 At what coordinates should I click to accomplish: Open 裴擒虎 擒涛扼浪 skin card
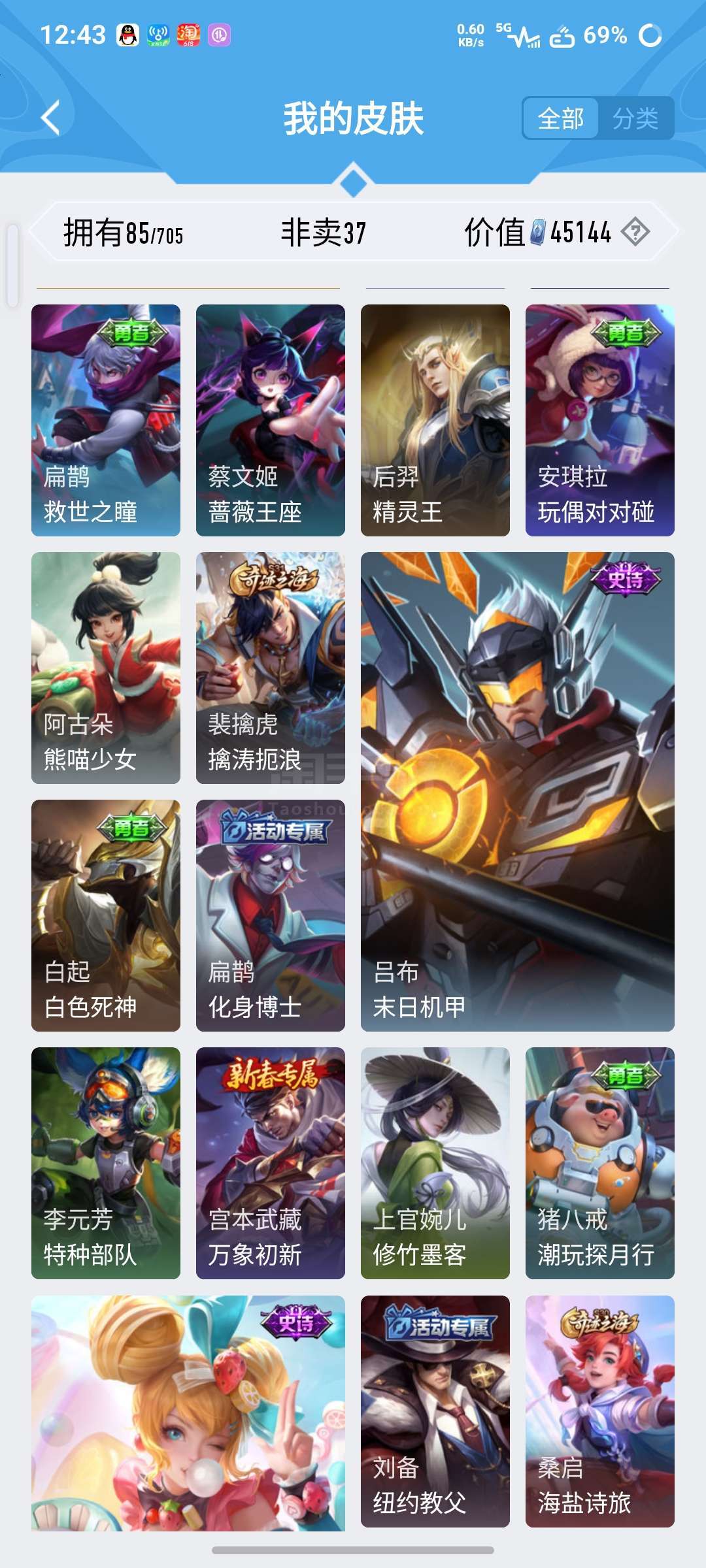(271, 668)
